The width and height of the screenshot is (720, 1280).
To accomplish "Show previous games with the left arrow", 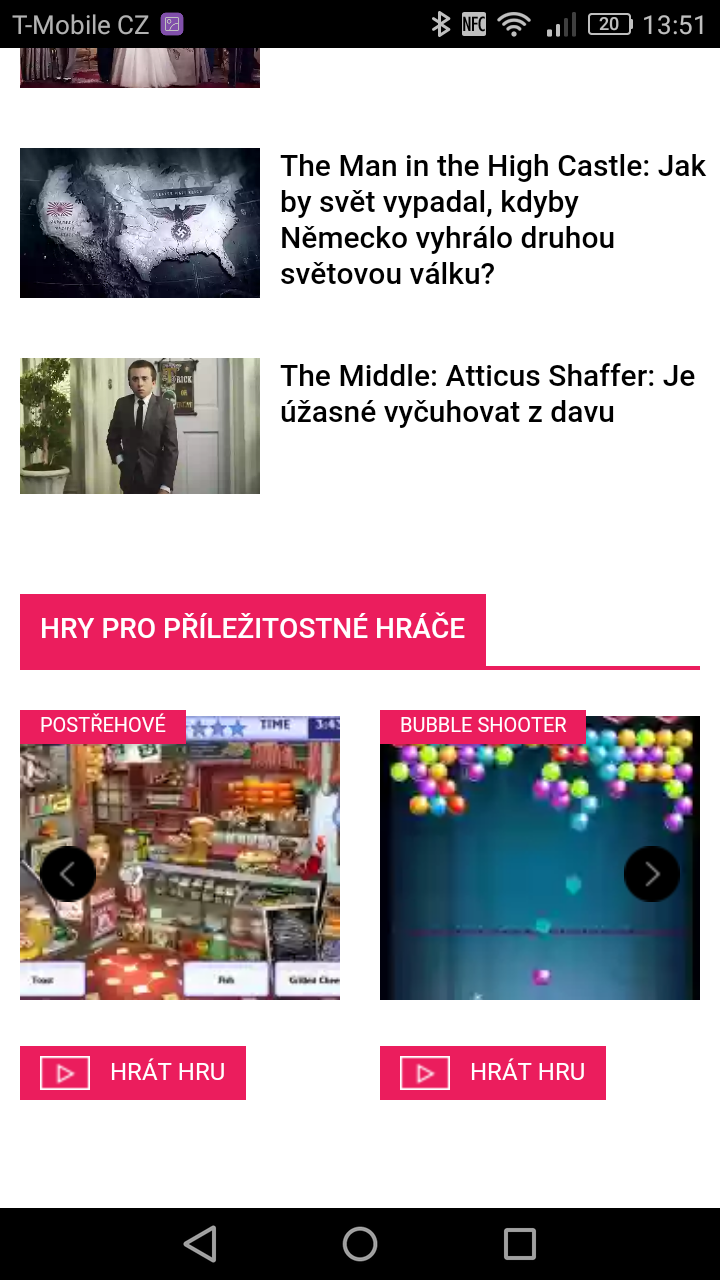I will click(68, 874).
